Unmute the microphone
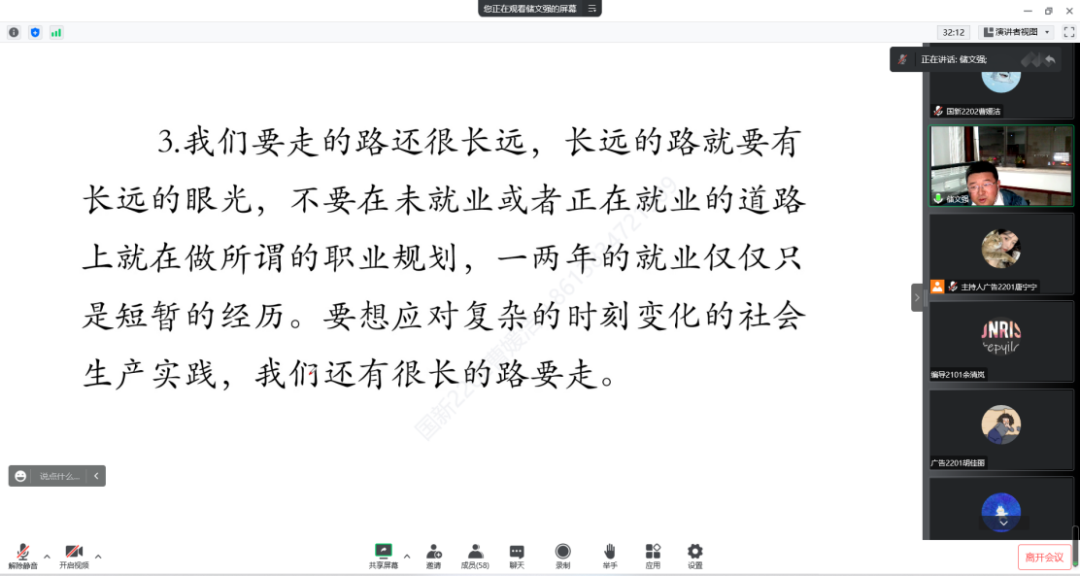The image size is (1080, 576). click(x=22, y=555)
